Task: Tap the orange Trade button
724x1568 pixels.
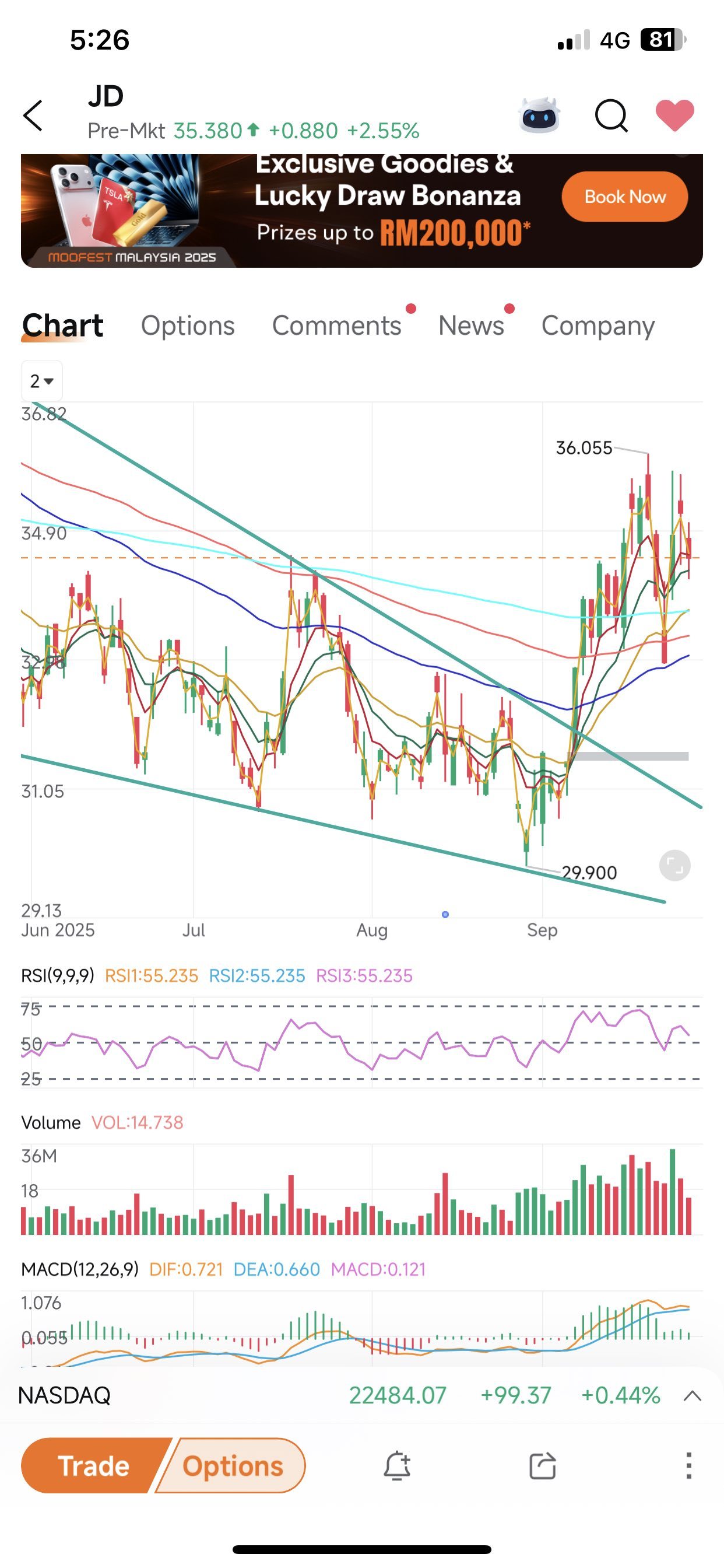Action: (93, 1466)
